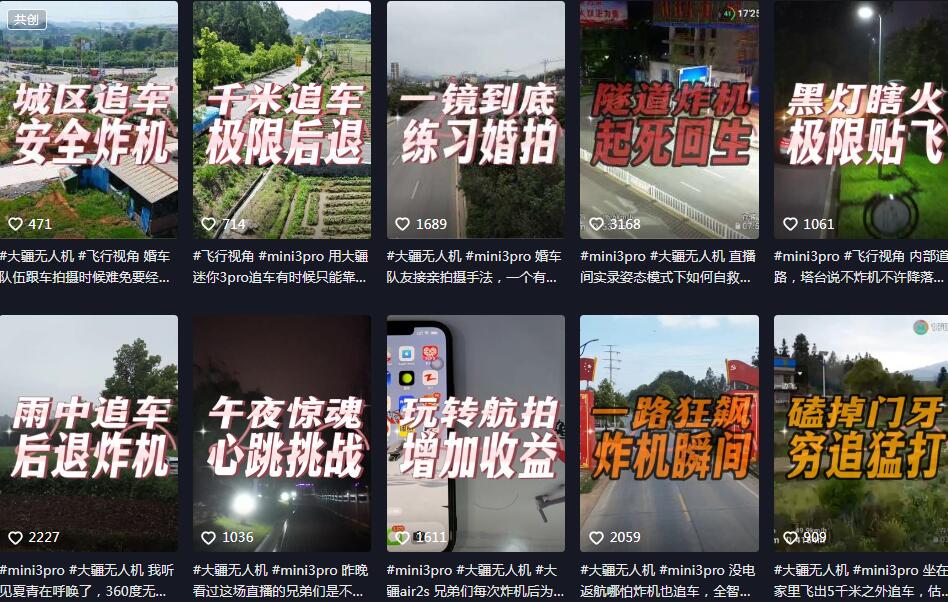The width and height of the screenshot is (948, 602).
Task: Open the 黑灯瞎火 极限贴飞 video
Action: coord(861,120)
